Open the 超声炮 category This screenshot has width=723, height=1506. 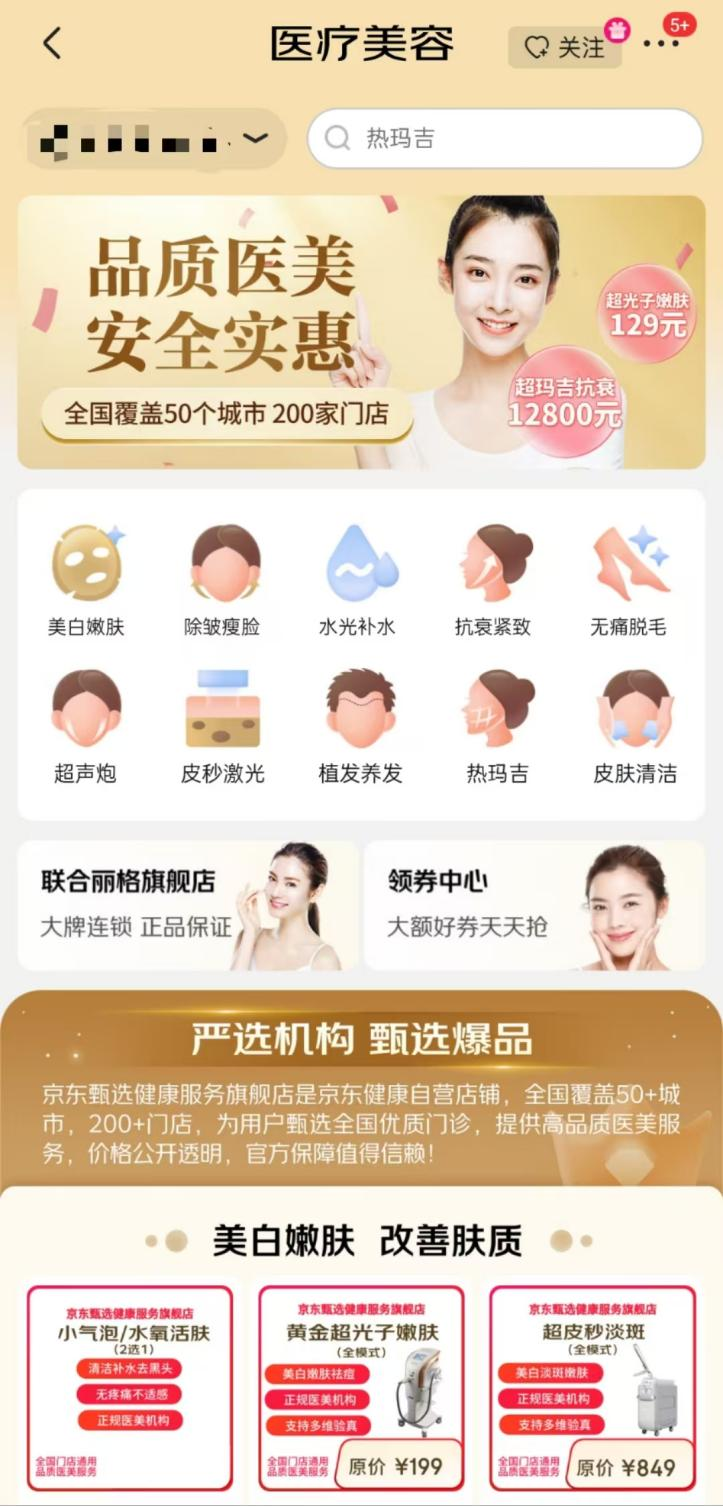pos(86,727)
